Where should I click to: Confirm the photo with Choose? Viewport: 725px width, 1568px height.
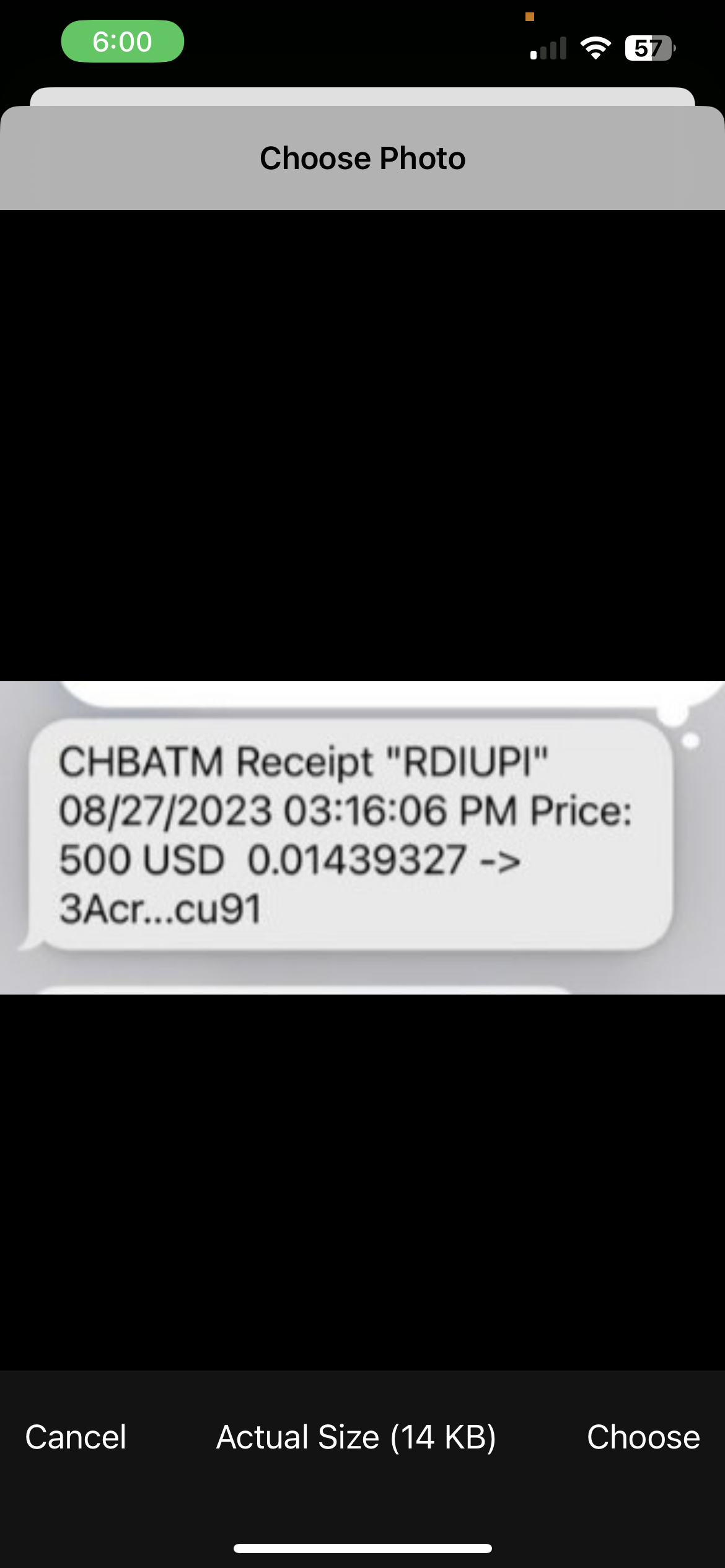[643, 1437]
